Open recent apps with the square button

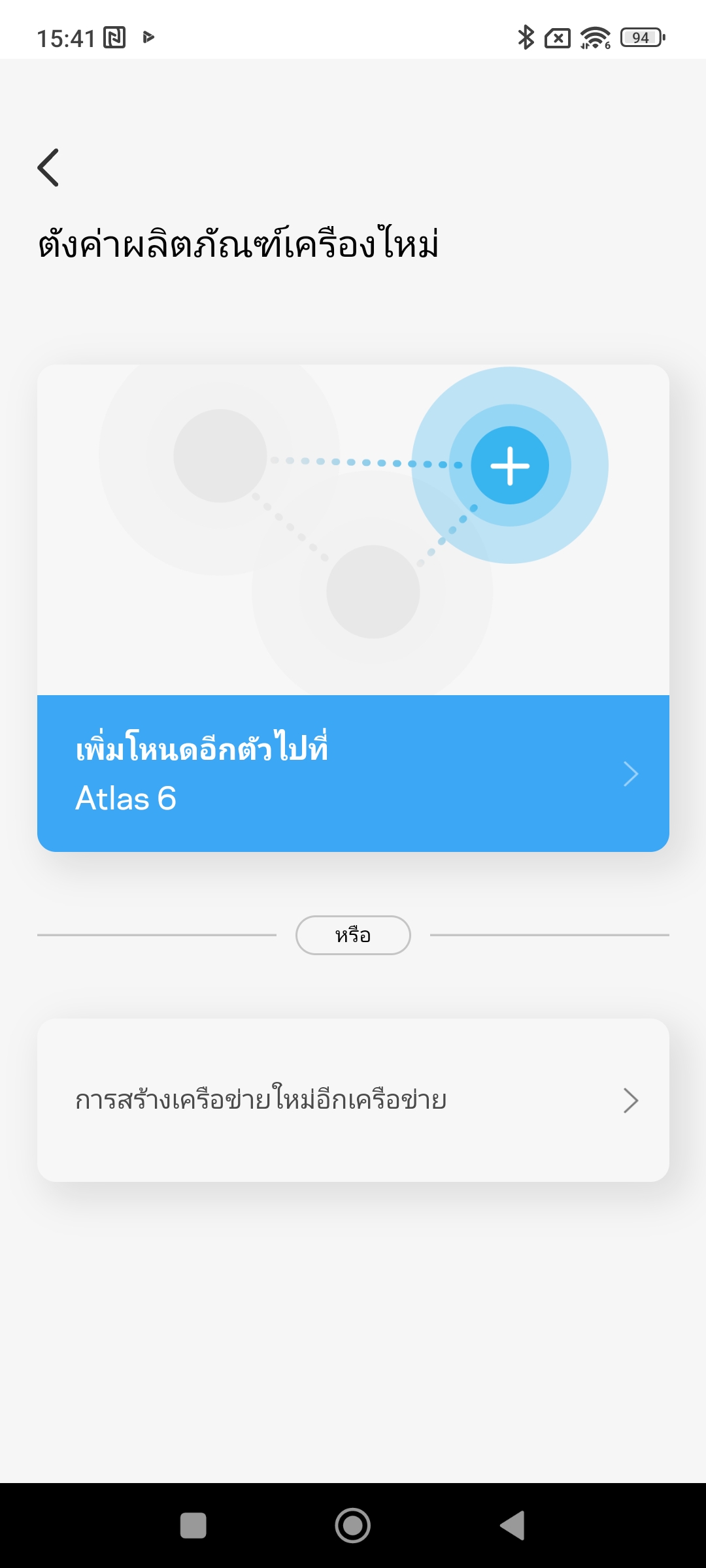click(x=193, y=1526)
